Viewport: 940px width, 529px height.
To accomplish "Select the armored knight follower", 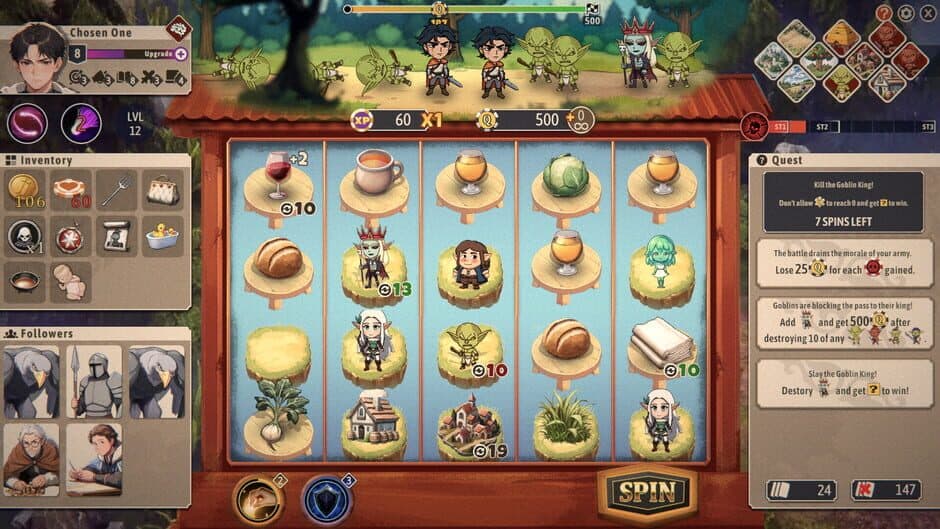I will [x=95, y=381].
